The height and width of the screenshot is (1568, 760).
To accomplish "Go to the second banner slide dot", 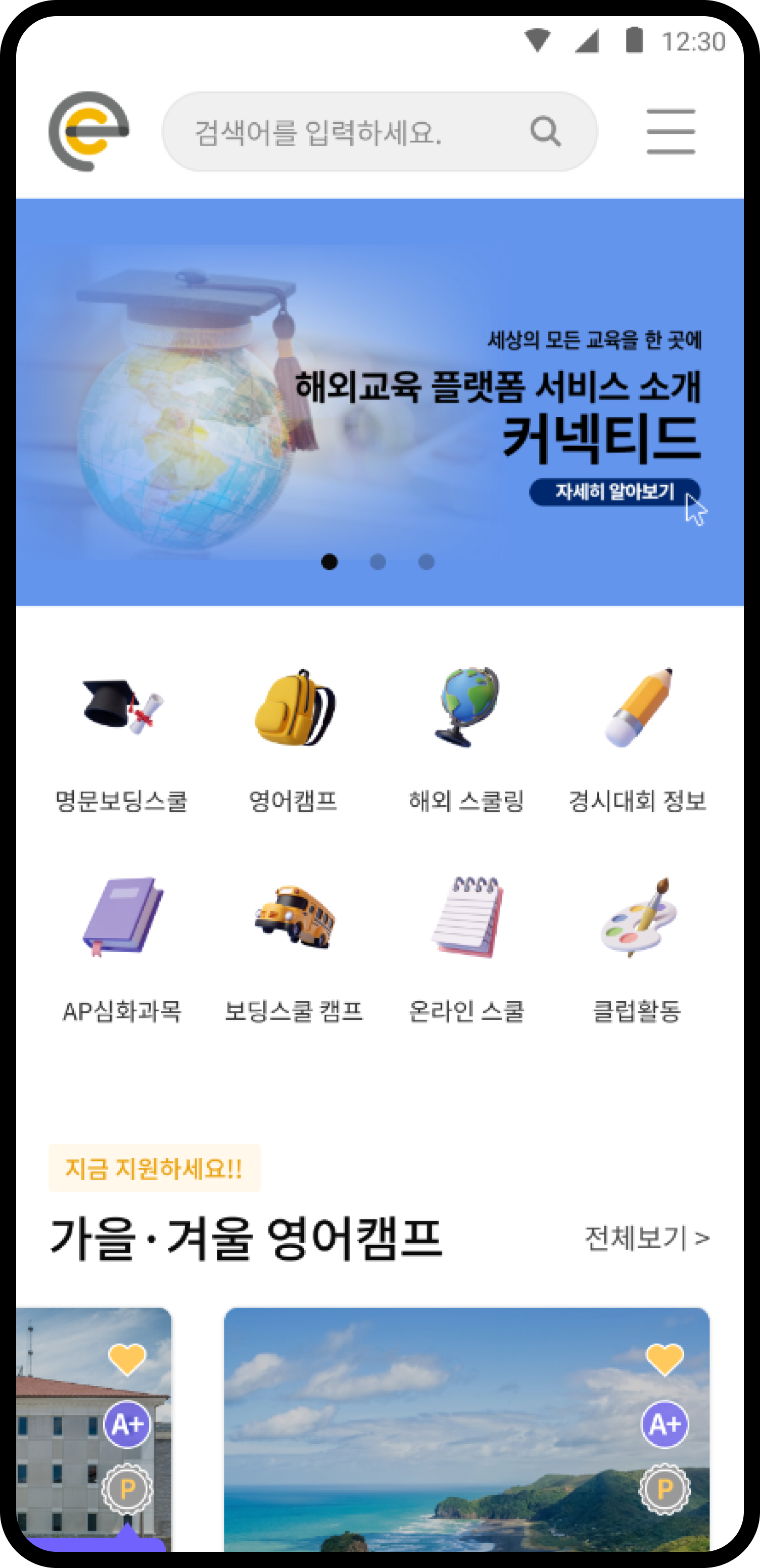I will tap(377, 562).
